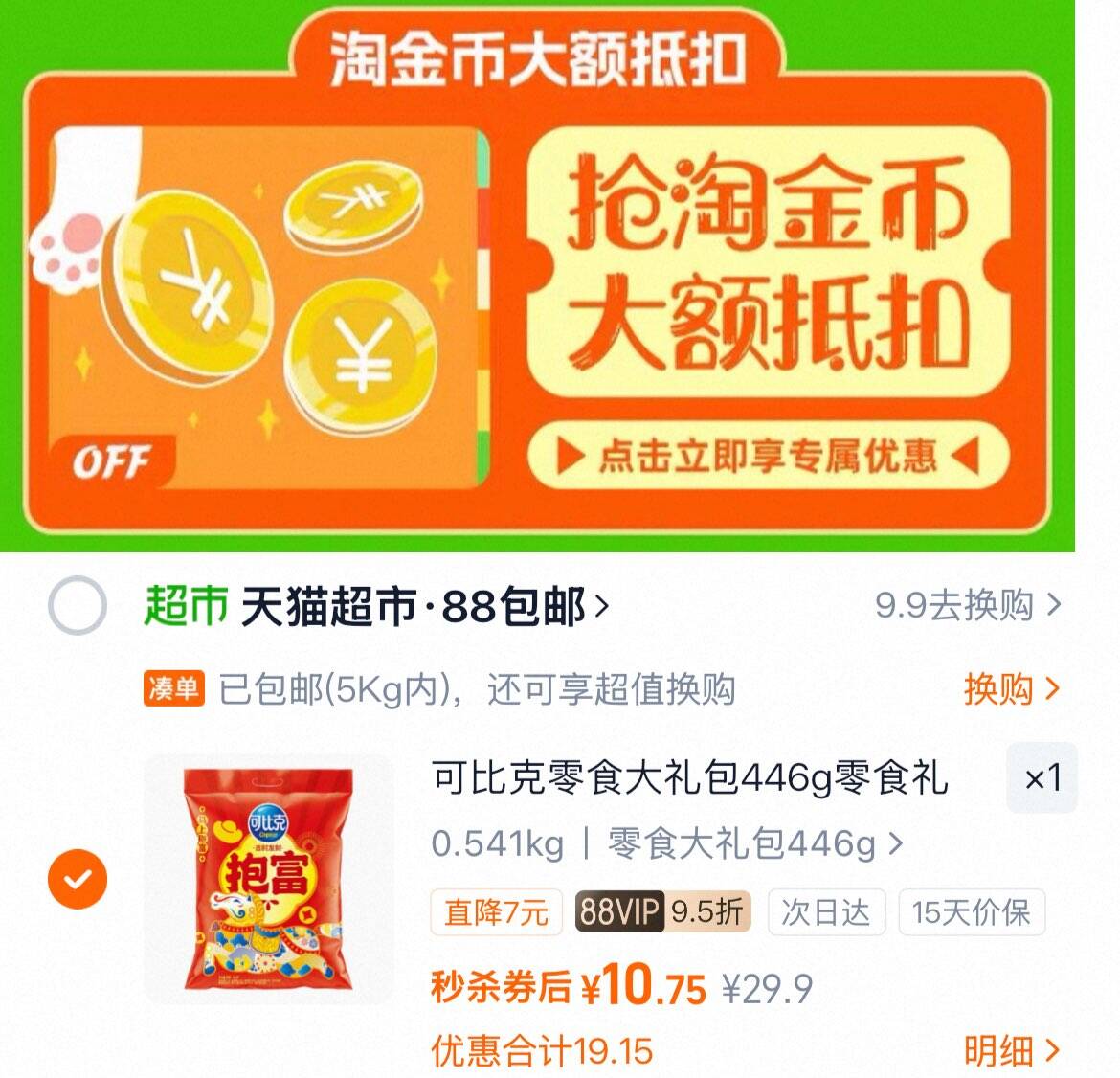This screenshot has height=1078, width=1120.
Task: Select all Tmall Supermarket items checkbox
Action: tap(77, 607)
